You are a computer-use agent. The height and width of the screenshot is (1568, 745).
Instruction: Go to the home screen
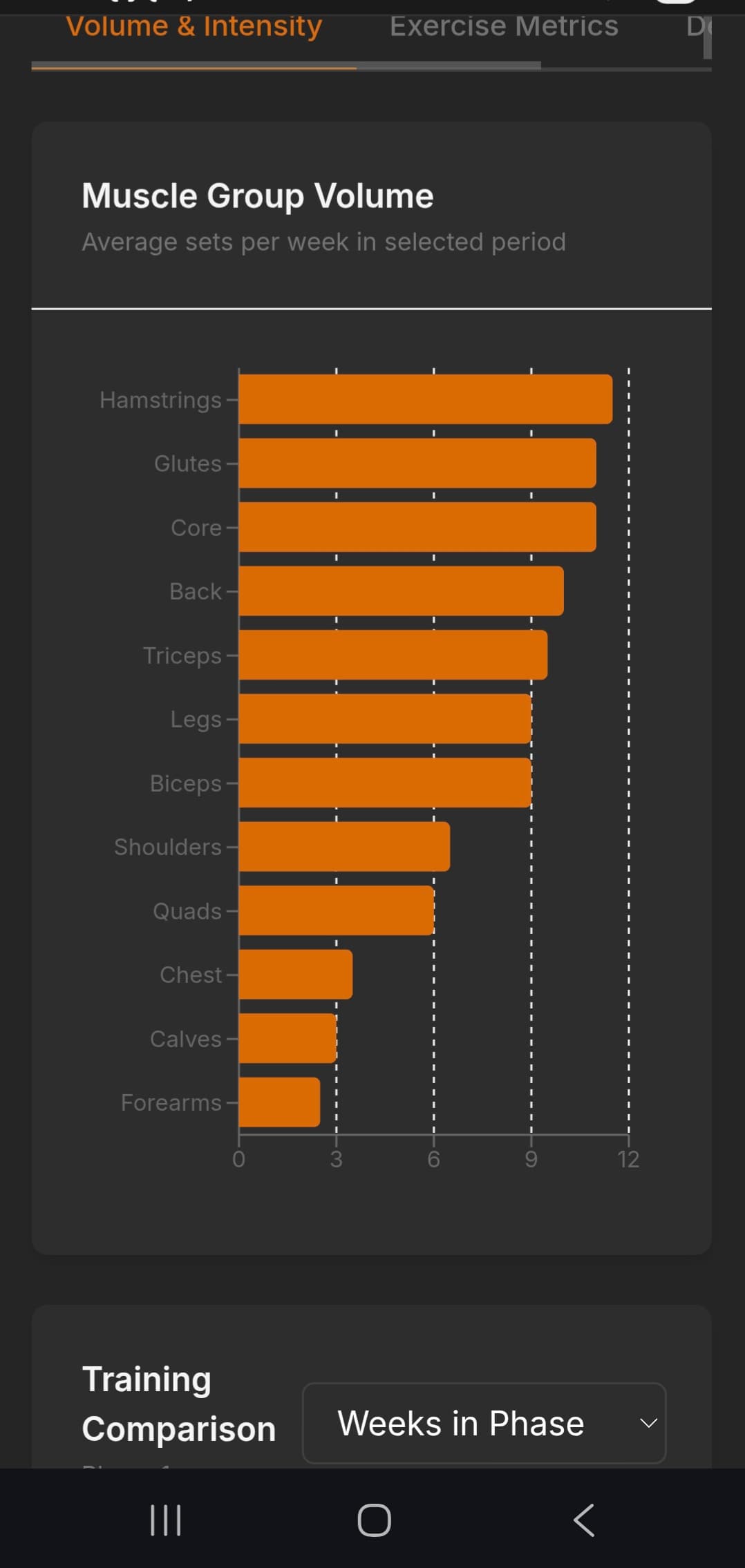[x=374, y=1520]
